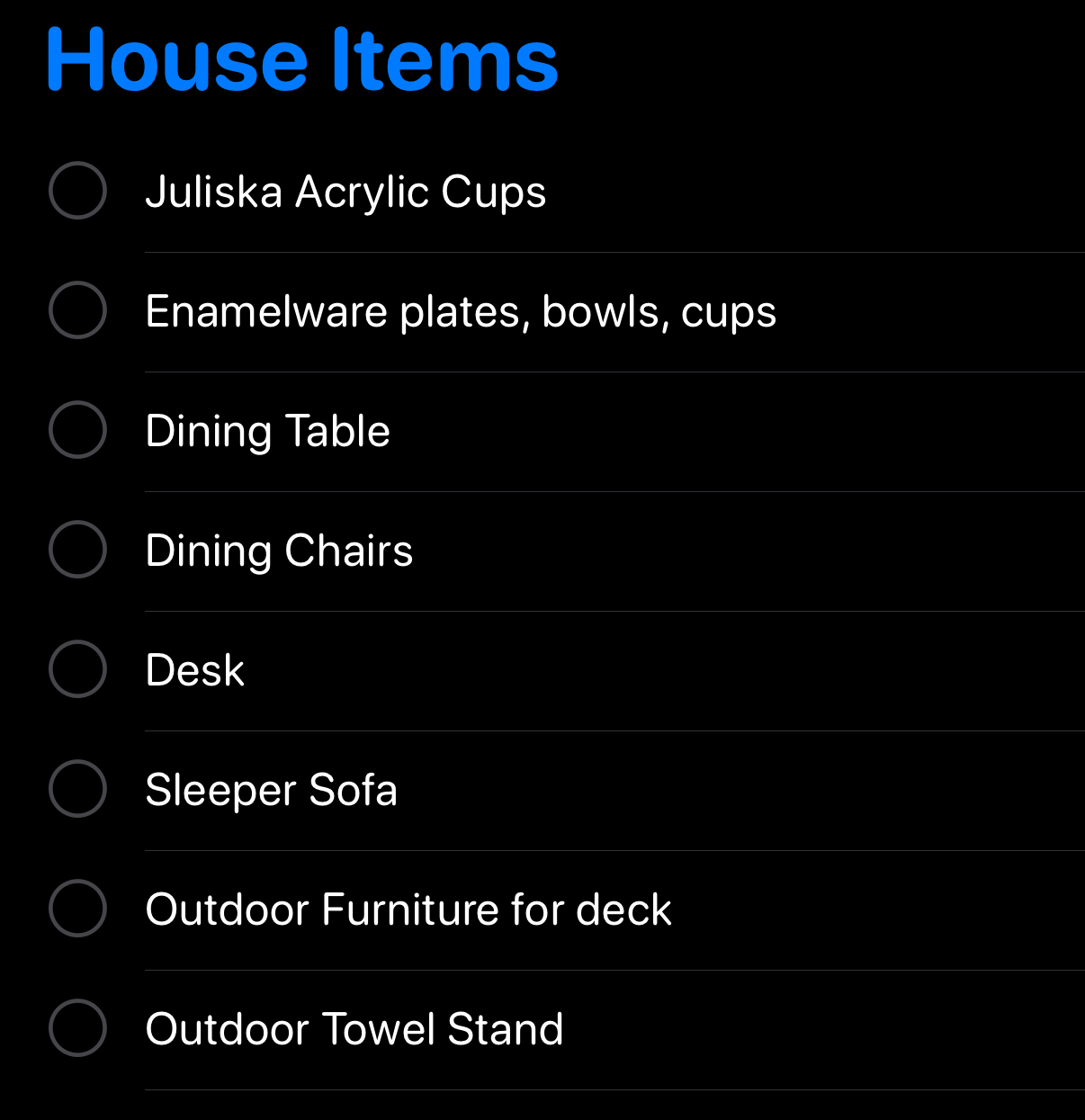Tick off Outdoor Towel Stand

(x=77, y=1028)
